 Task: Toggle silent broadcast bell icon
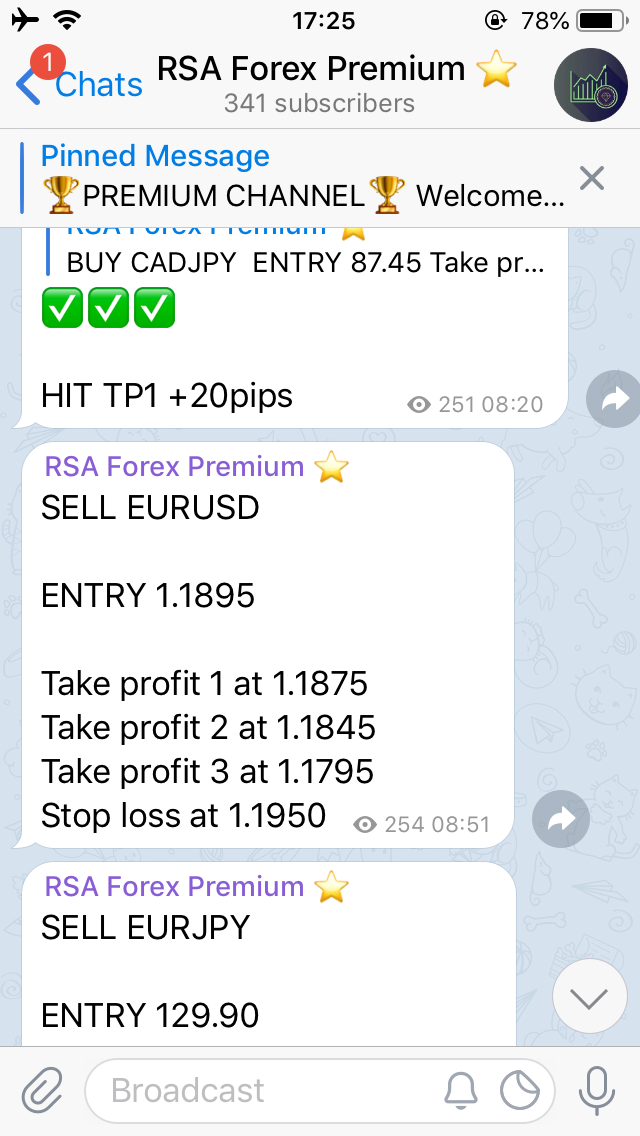460,1090
